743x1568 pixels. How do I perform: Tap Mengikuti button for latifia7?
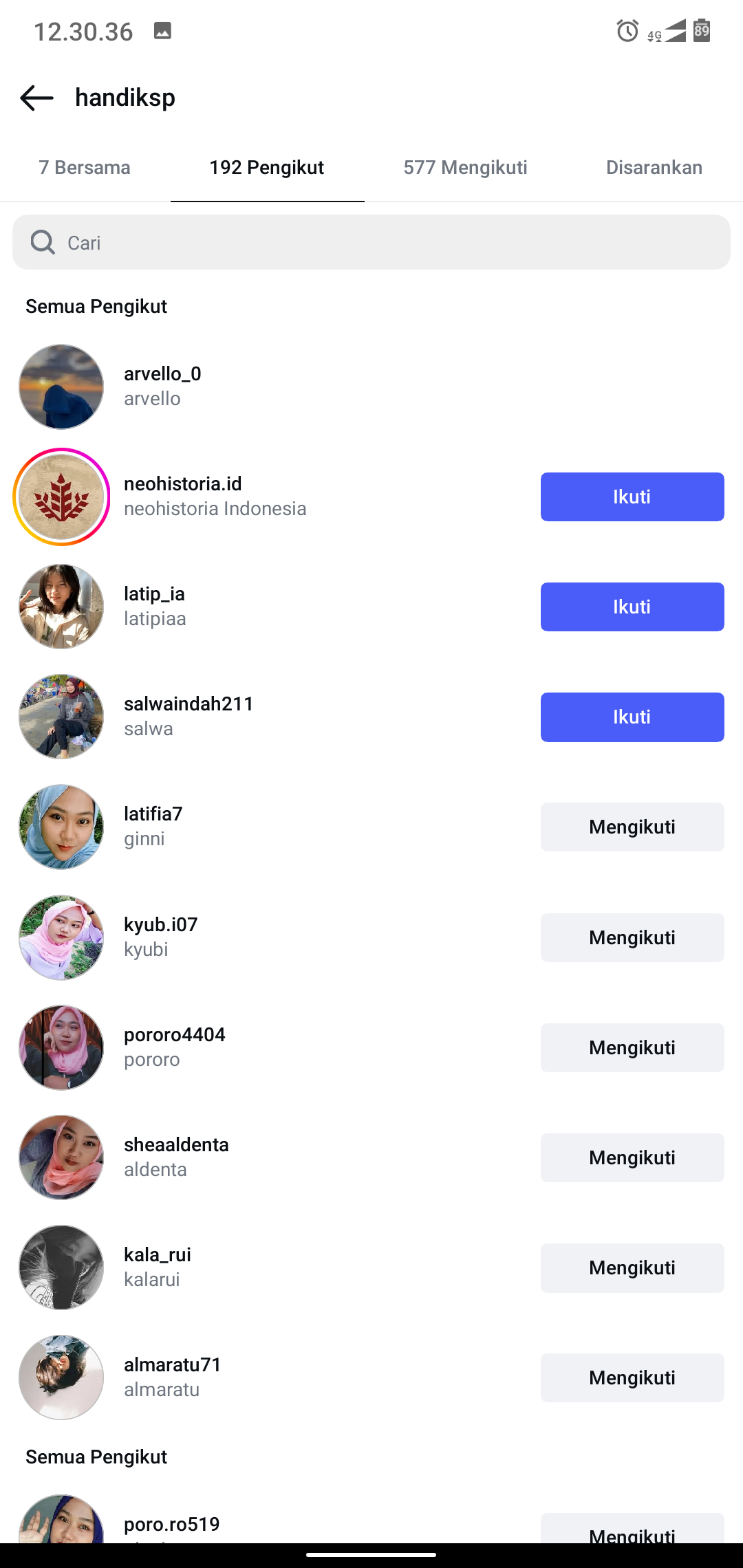(632, 827)
